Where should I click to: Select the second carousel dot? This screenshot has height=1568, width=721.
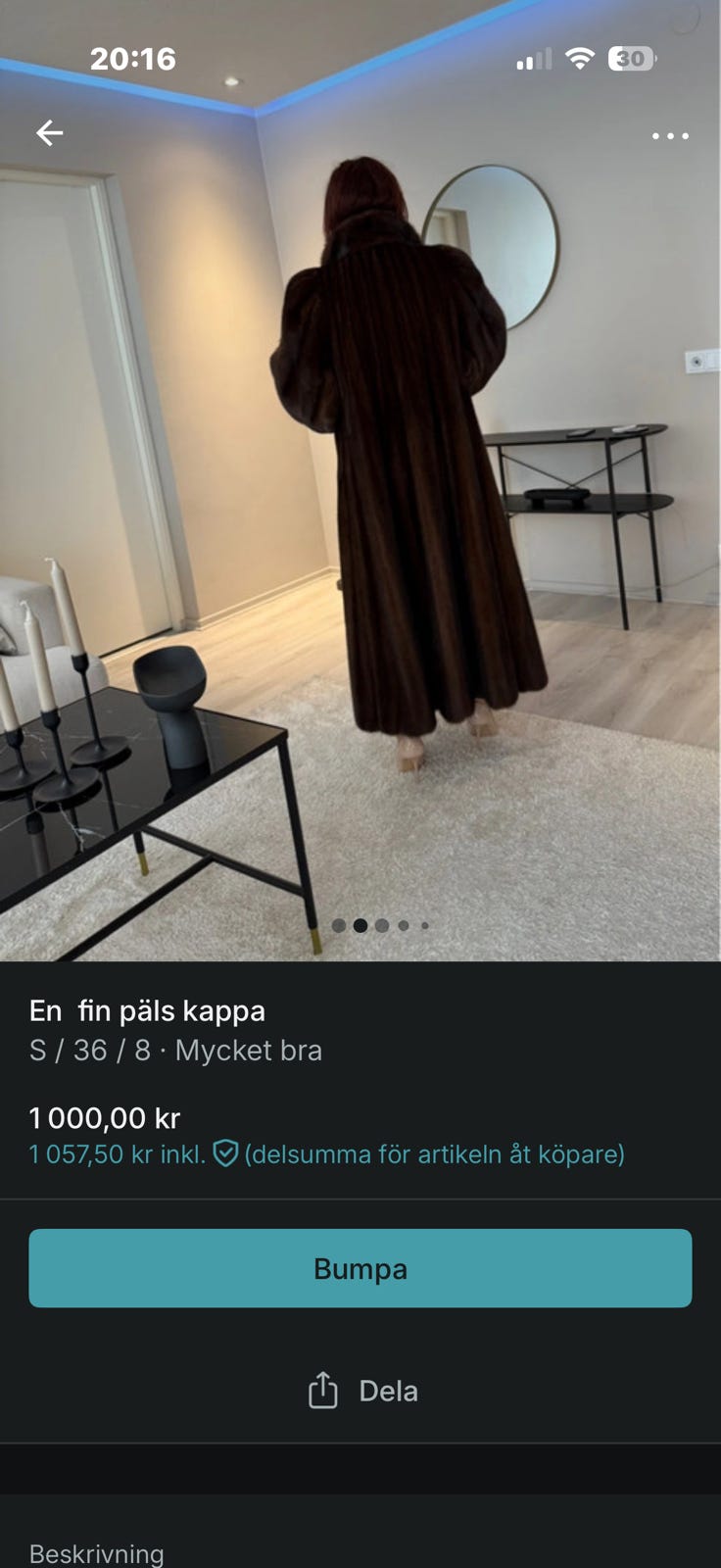(x=360, y=923)
